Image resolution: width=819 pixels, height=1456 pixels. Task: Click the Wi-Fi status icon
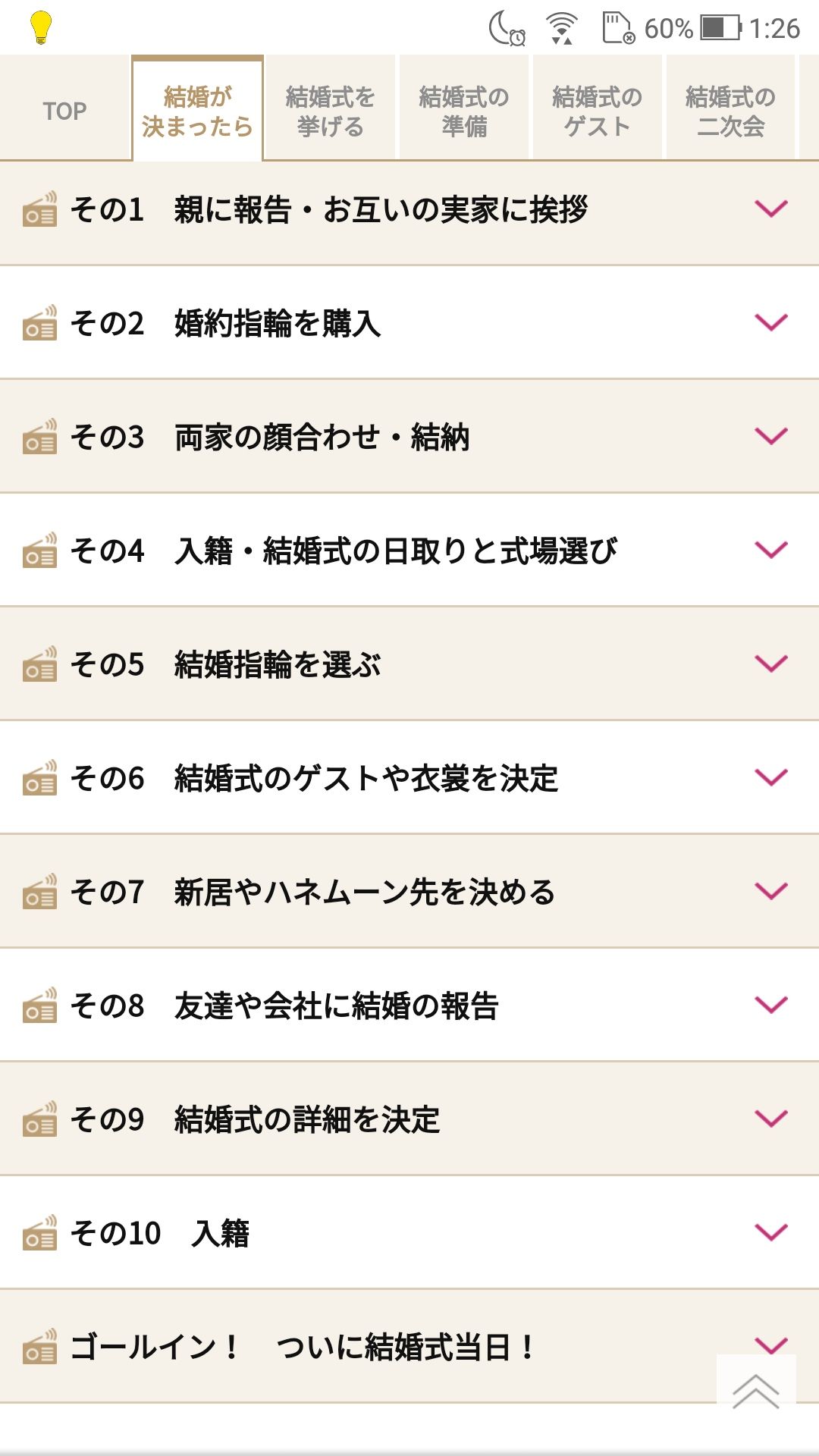point(559,25)
